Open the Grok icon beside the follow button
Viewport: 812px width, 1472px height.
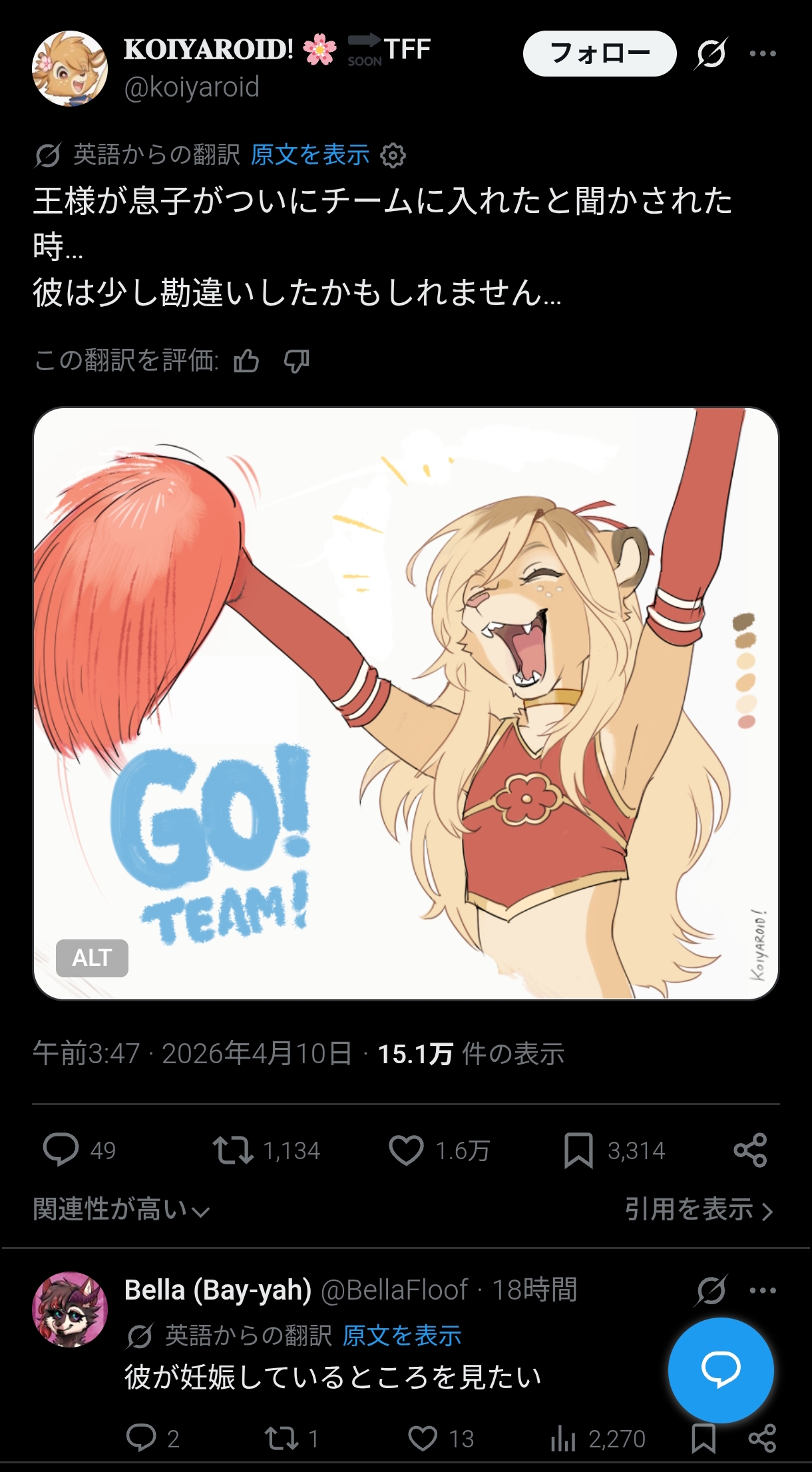711,53
